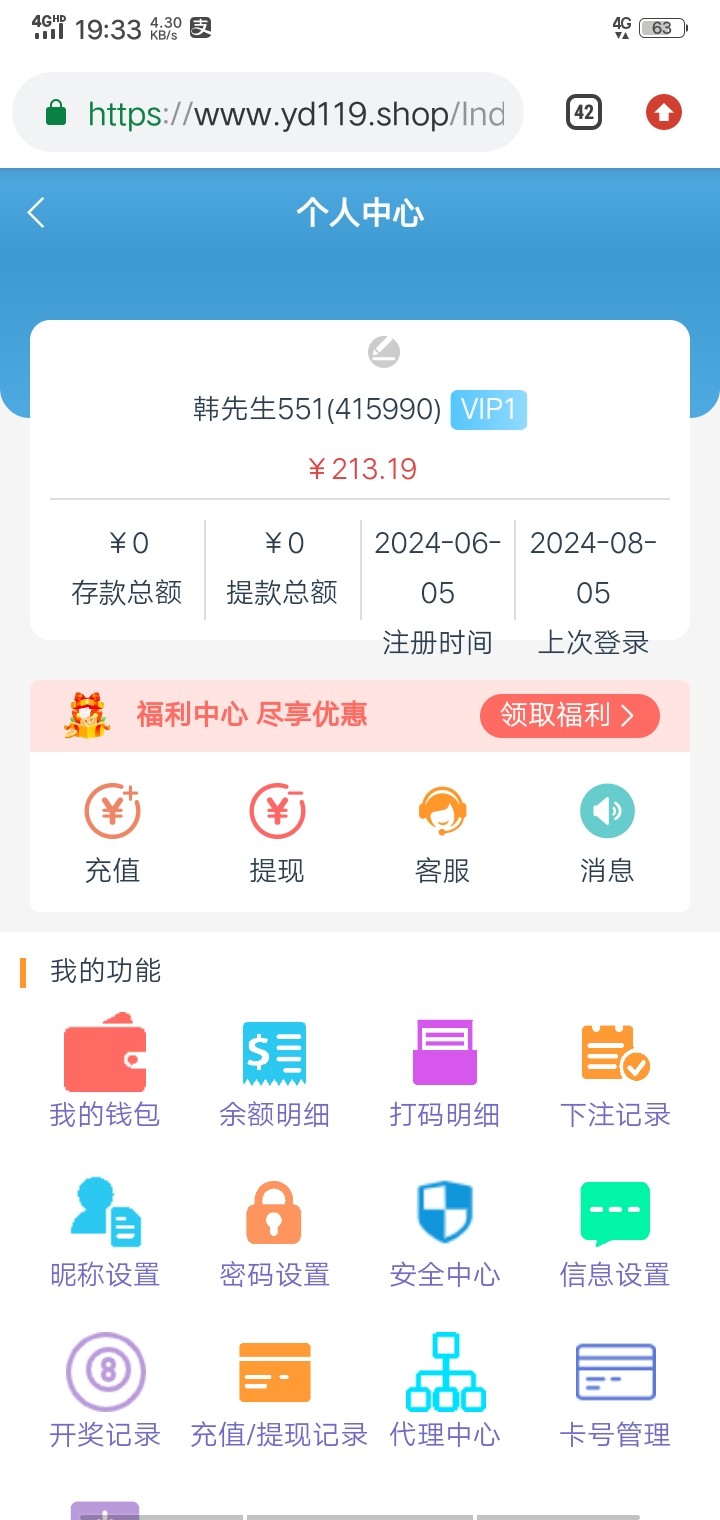This screenshot has height=1520, width=720.
Task: View 余额明细 balance details
Action: point(275,1072)
